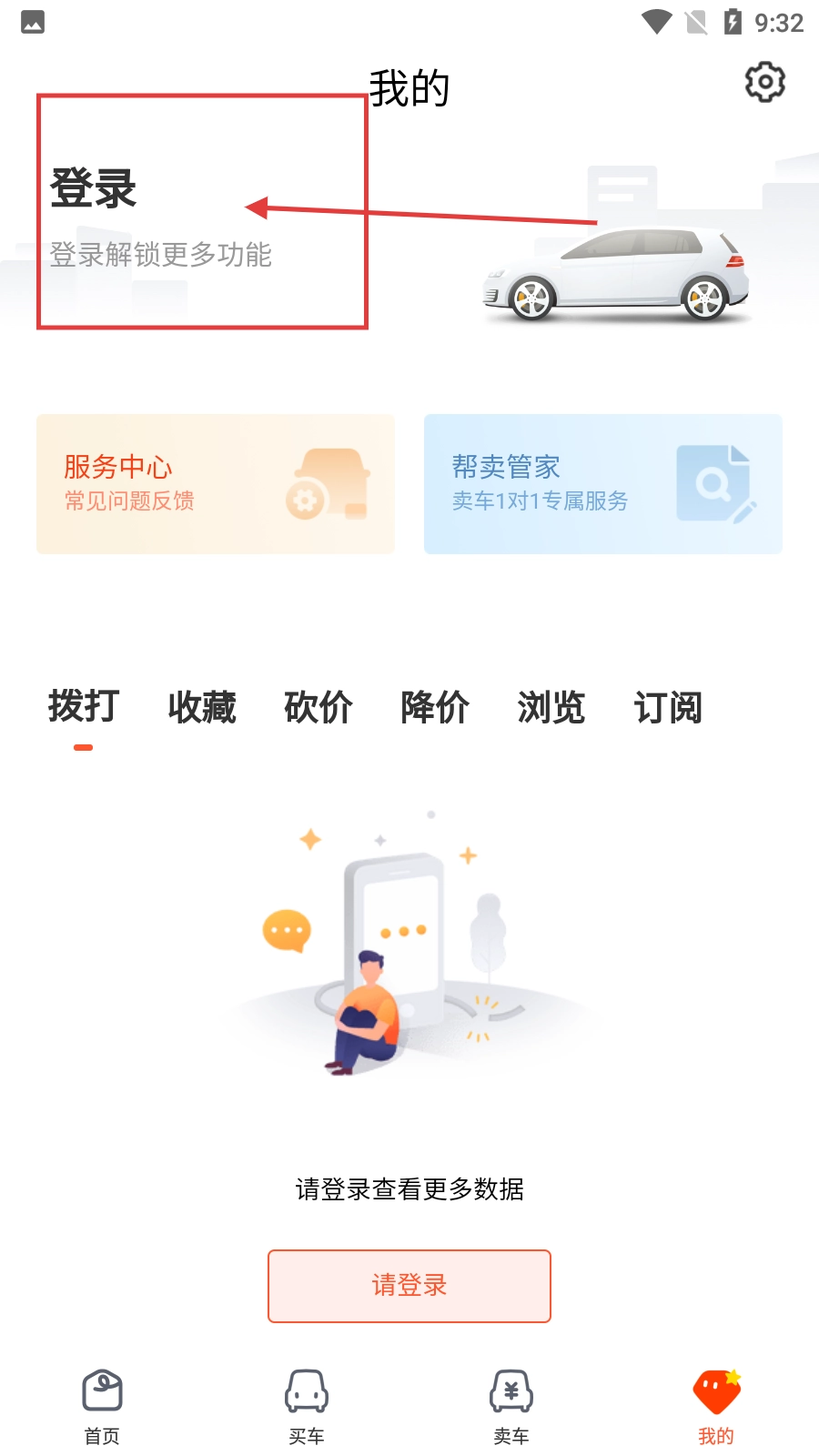
Task: Go to the 订阅 tab
Action: pos(667,707)
